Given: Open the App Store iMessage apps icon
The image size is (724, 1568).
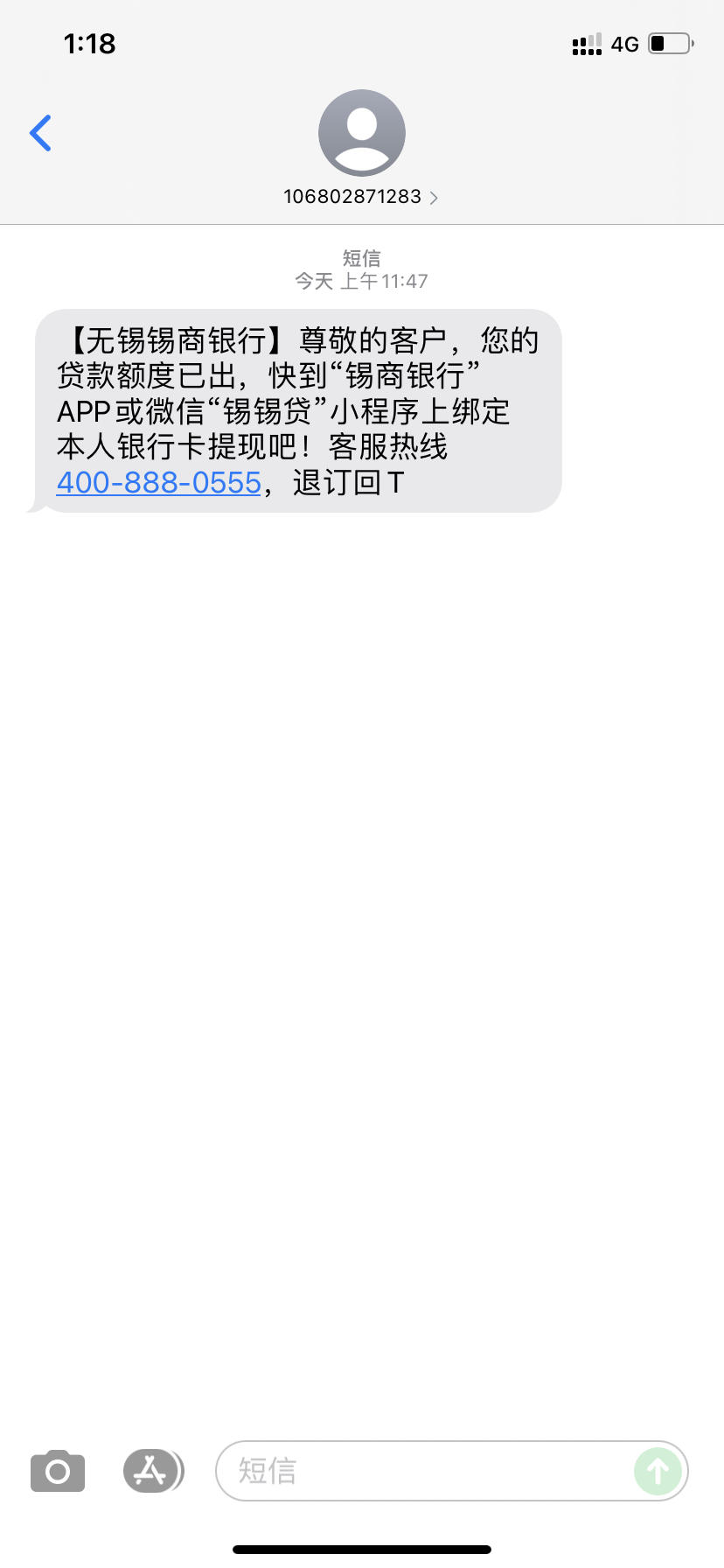Looking at the screenshot, I should [x=152, y=1471].
